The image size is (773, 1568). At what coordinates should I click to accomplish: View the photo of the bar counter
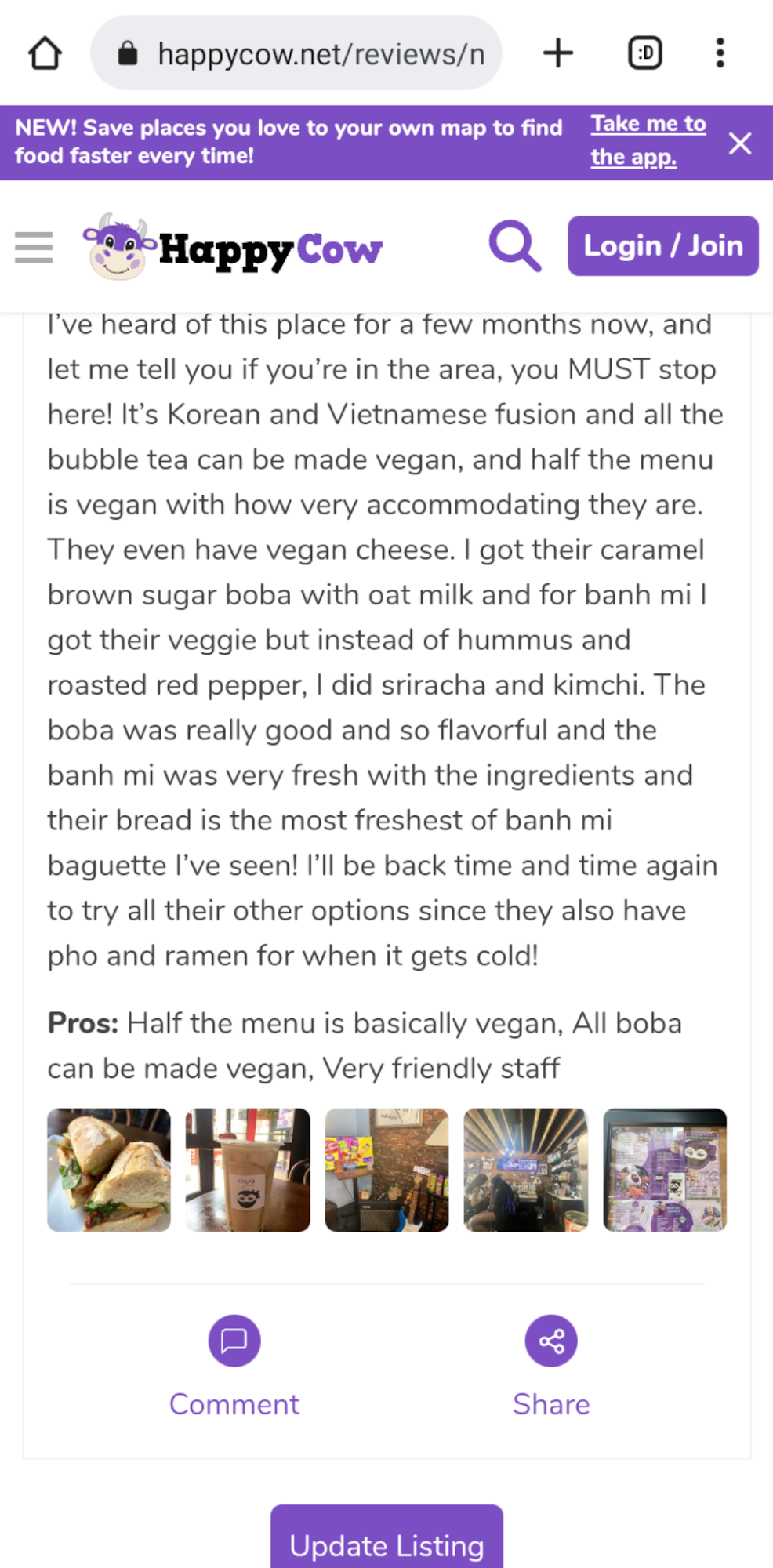point(525,1170)
